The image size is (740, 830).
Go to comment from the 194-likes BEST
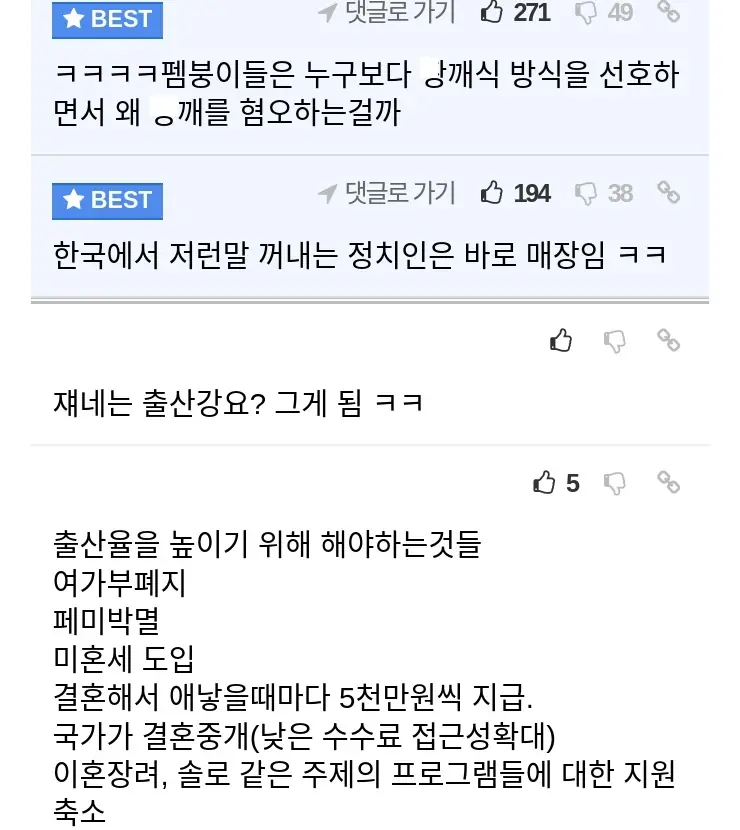pyautogui.click(x=386, y=192)
